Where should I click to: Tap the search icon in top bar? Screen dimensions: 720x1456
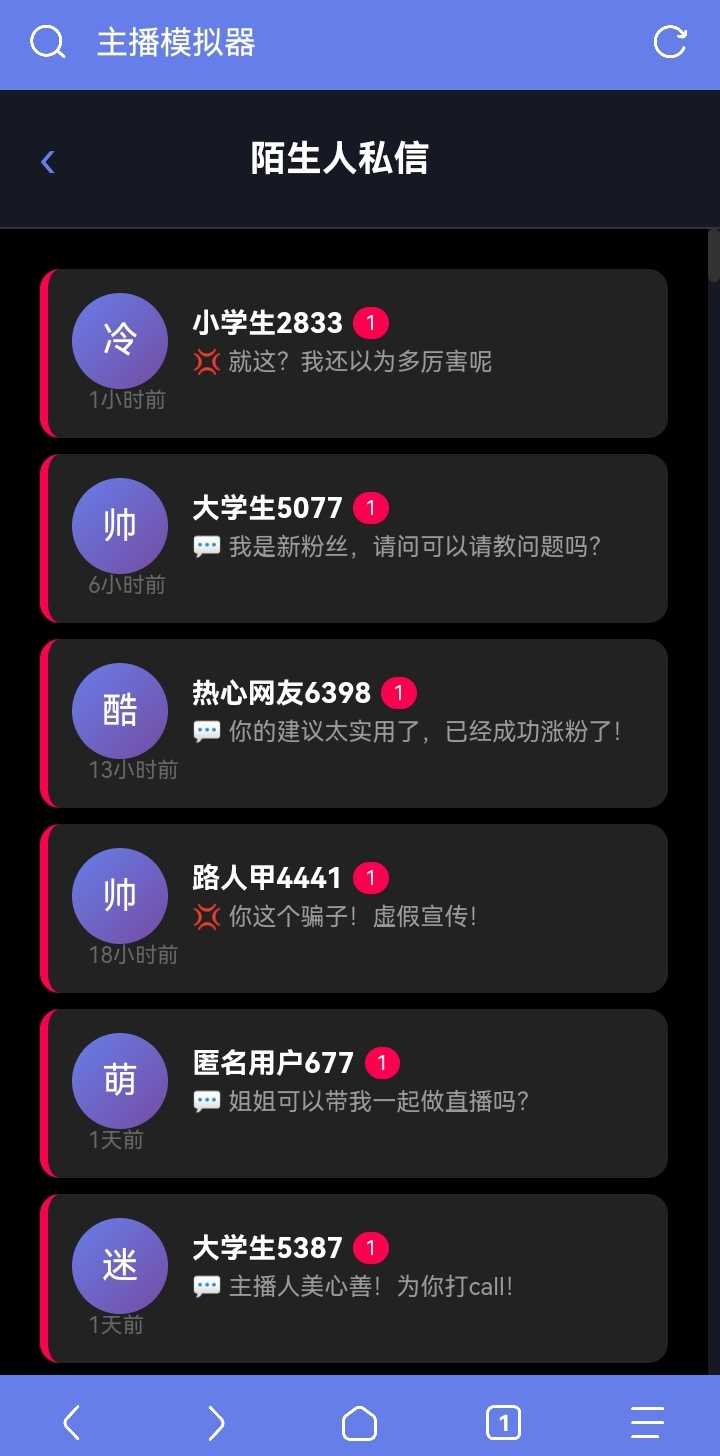click(47, 43)
